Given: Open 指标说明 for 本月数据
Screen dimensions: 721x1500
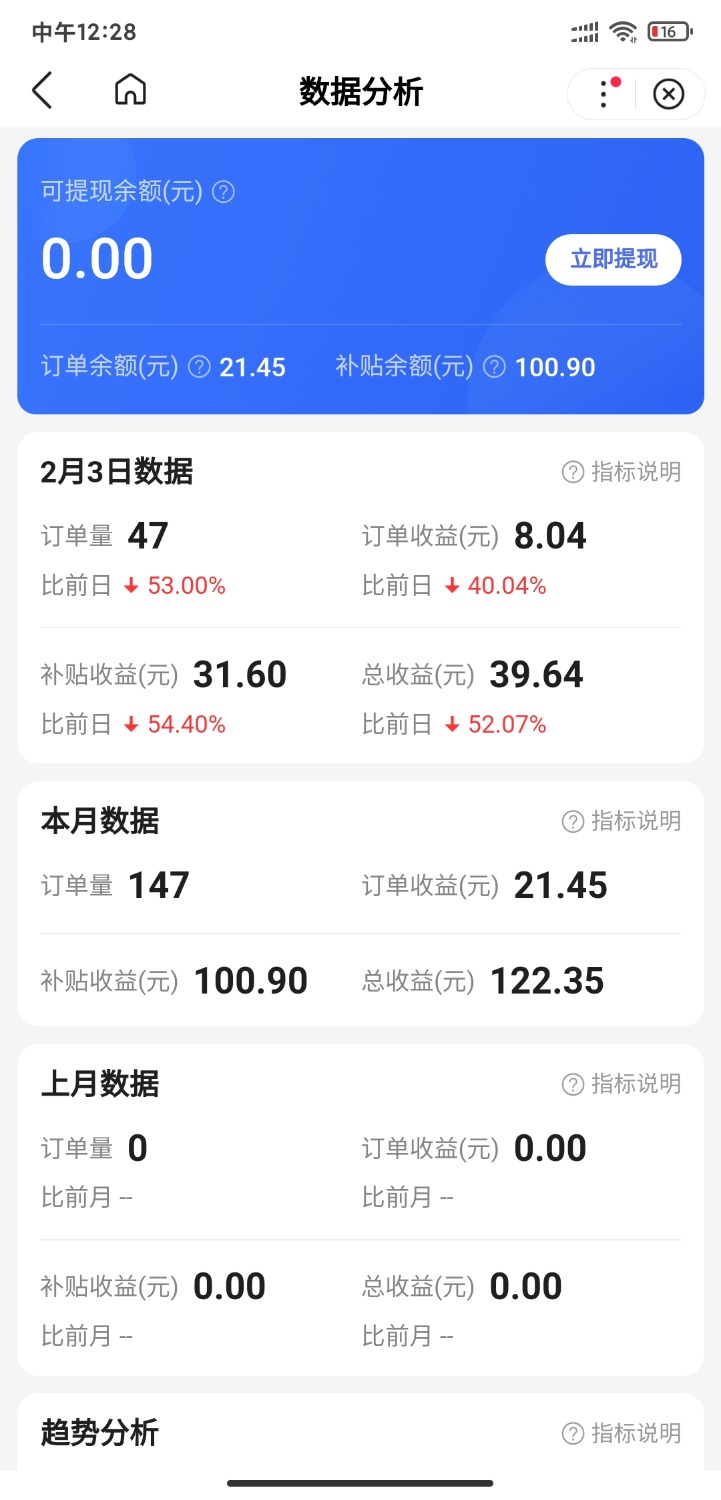Looking at the screenshot, I should pyautogui.click(x=621, y=821).
